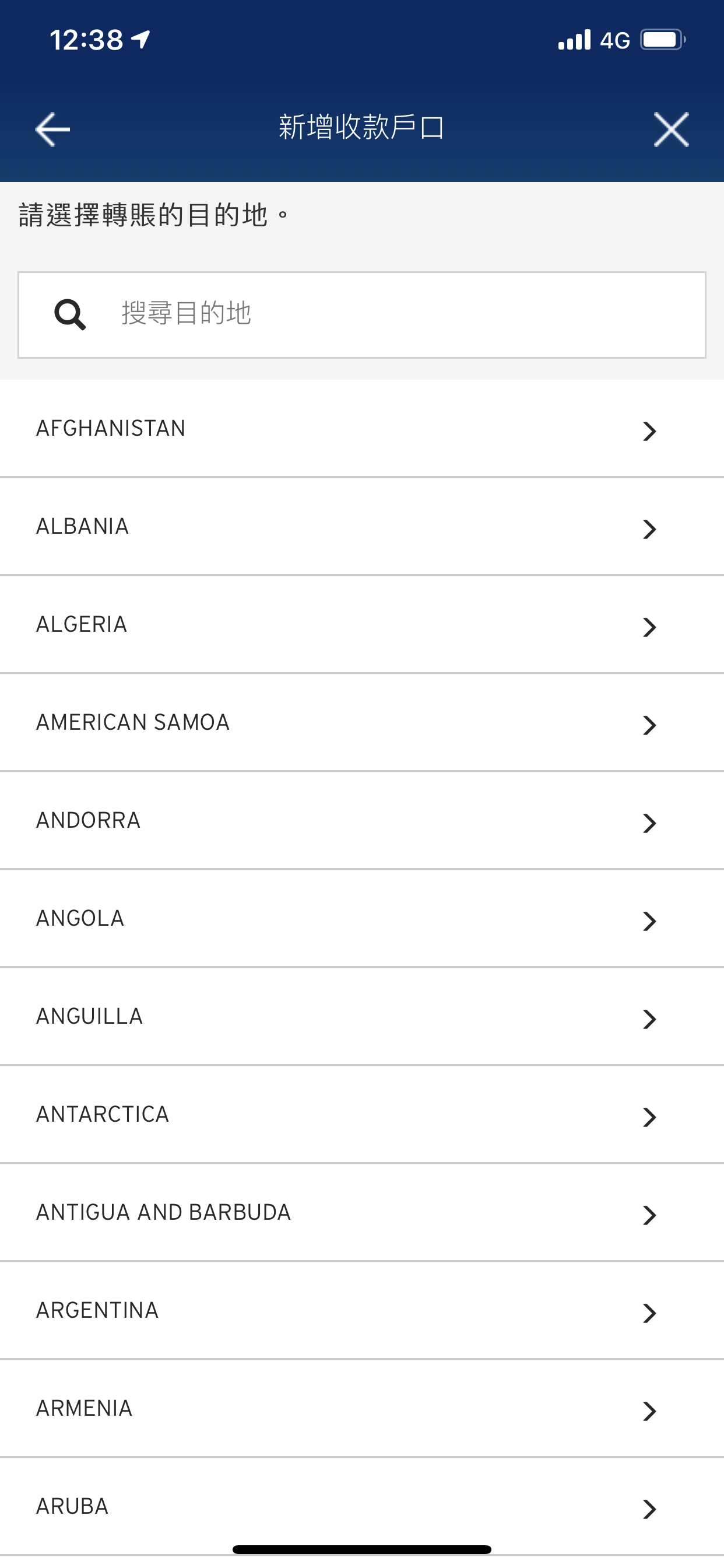
Task: Tap the destination search field
Action: click(x=362, y=314)
